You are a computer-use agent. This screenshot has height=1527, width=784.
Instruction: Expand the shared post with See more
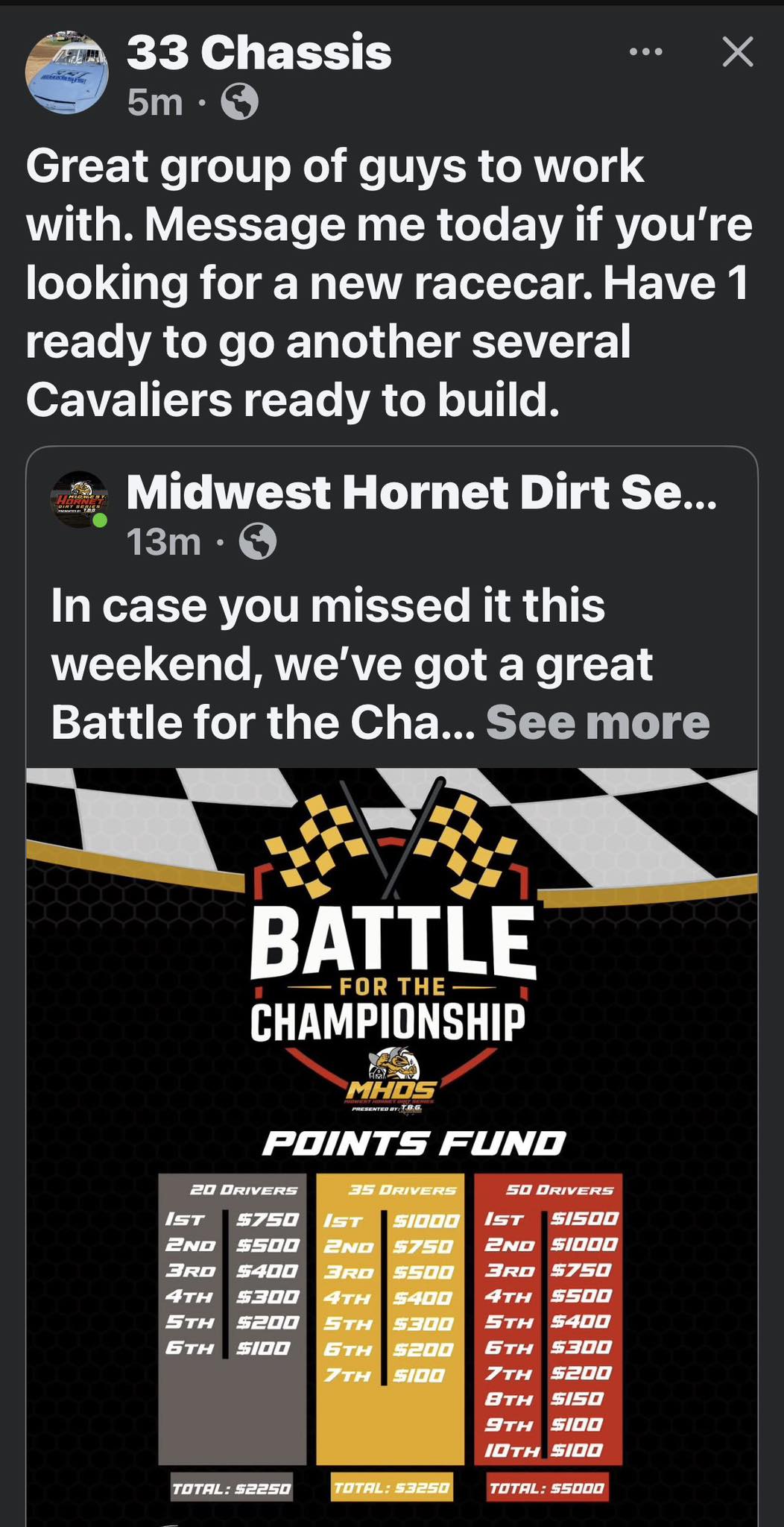pyautogui.click(x=598, y=722)
